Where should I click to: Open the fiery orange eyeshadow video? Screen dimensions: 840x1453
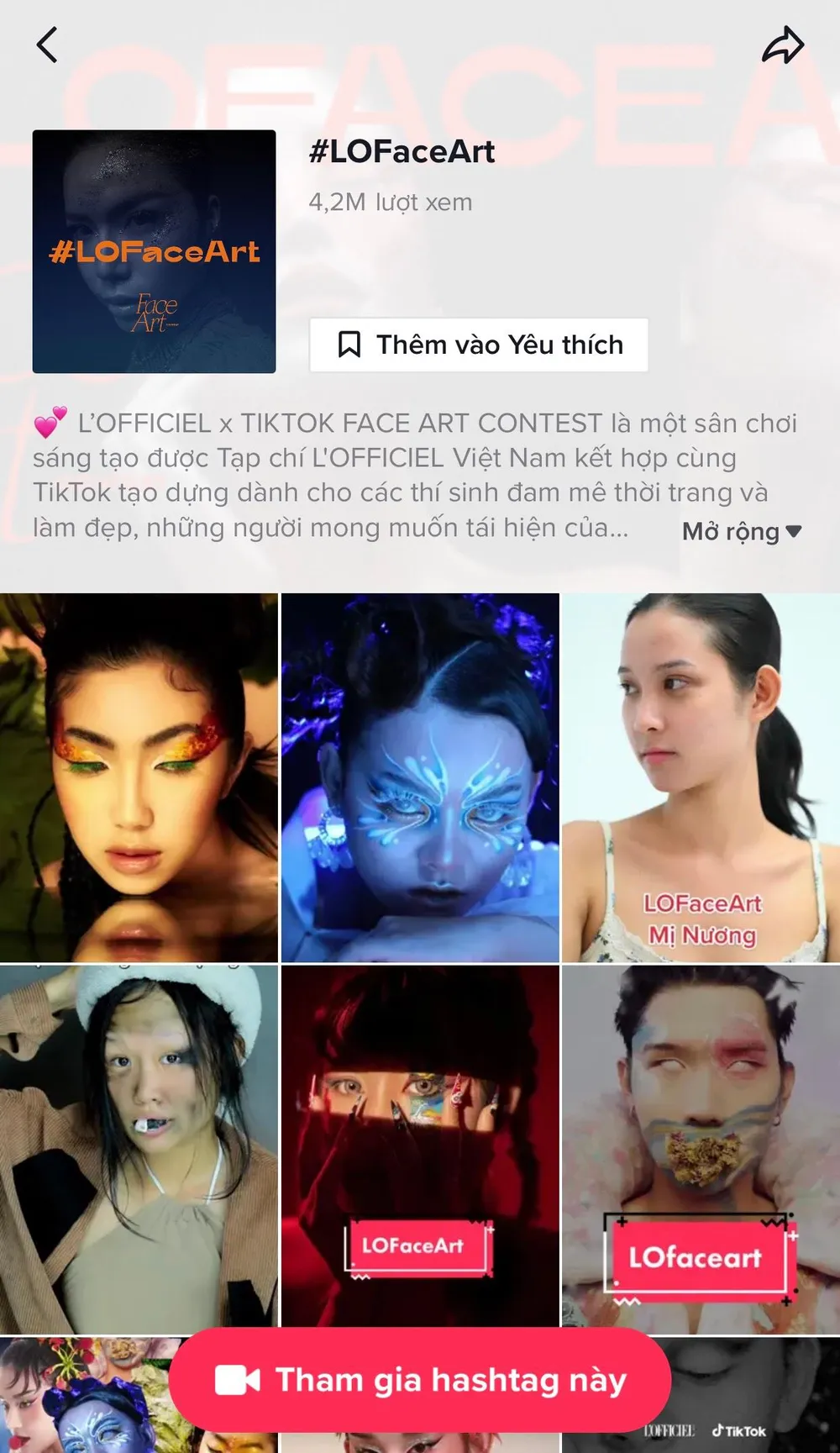coord(139,773)
